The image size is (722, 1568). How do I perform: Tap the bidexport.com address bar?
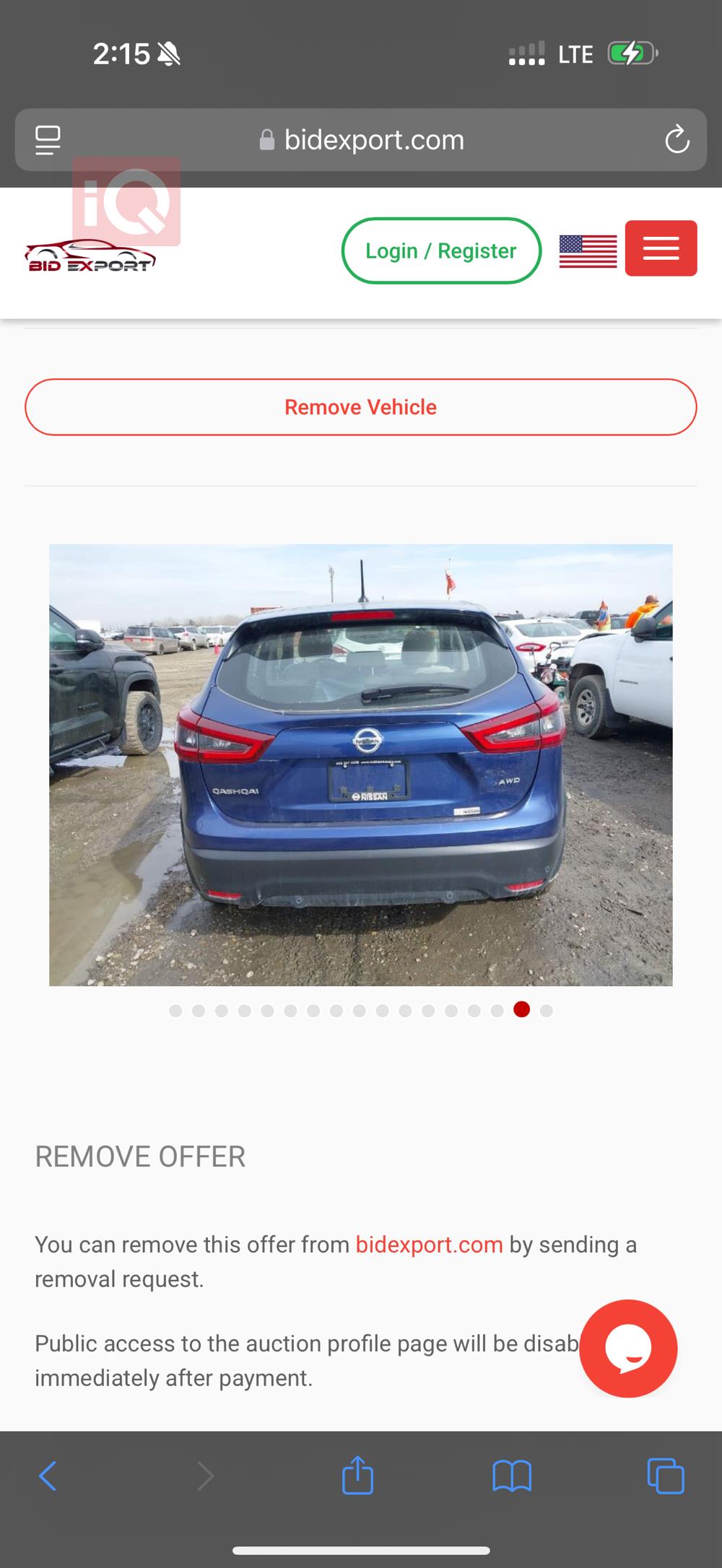pos(361,140)
